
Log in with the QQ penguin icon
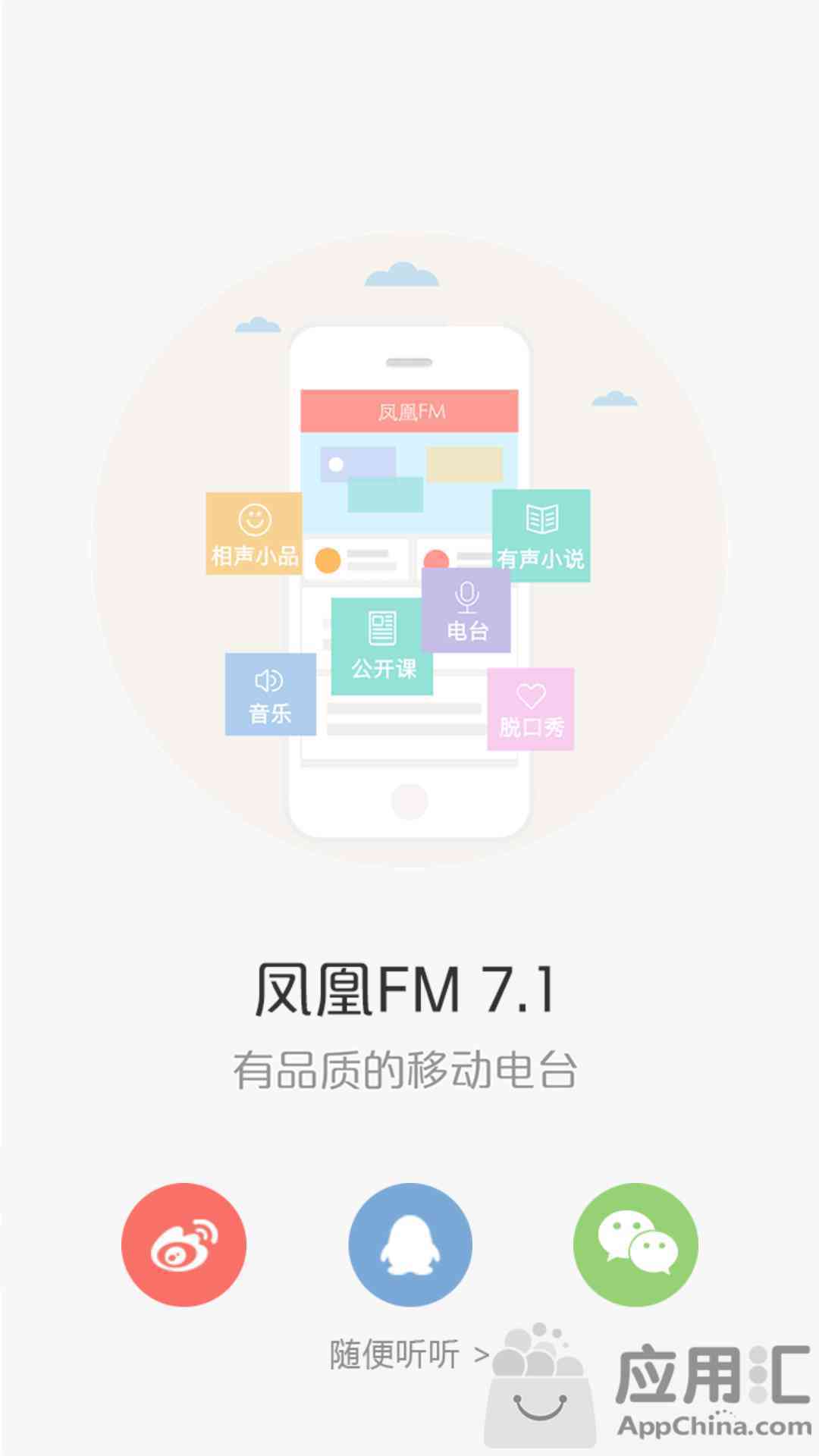410,1244
